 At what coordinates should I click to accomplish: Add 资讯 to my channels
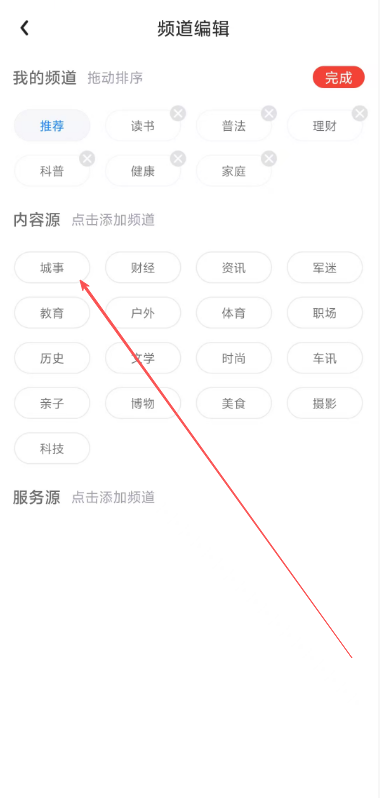coord(234,267)
